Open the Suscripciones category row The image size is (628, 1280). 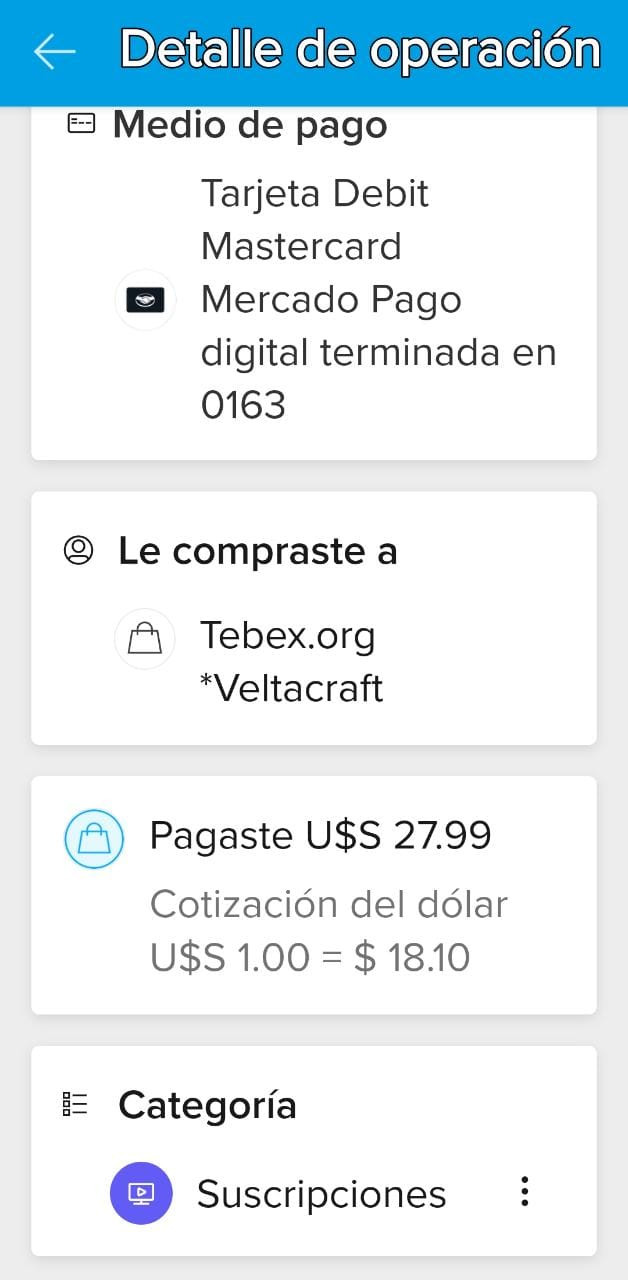click(320, 1194)
